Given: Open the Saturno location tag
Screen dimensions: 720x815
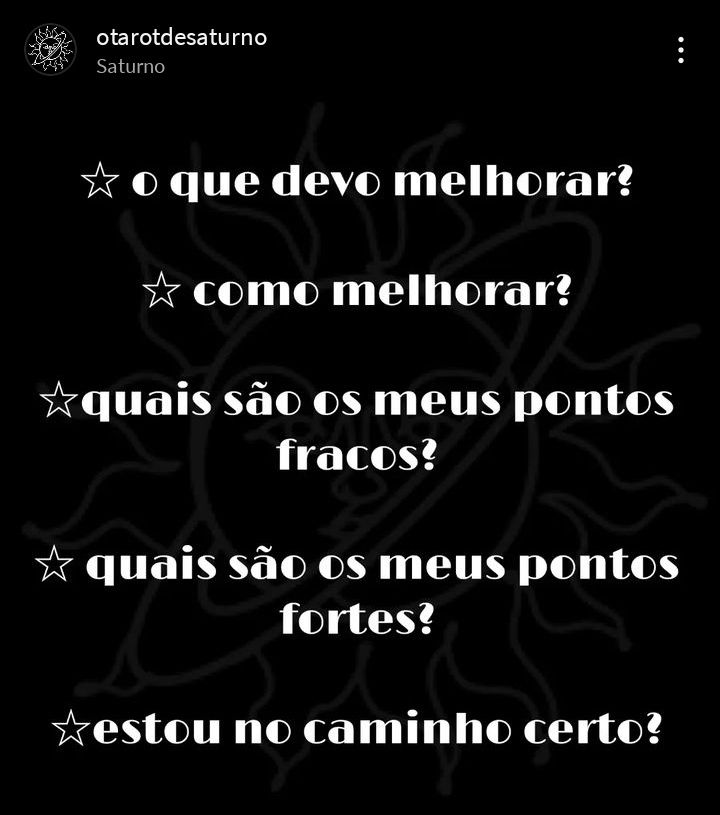Looking at the screenshot, I should tap(131, 67).
